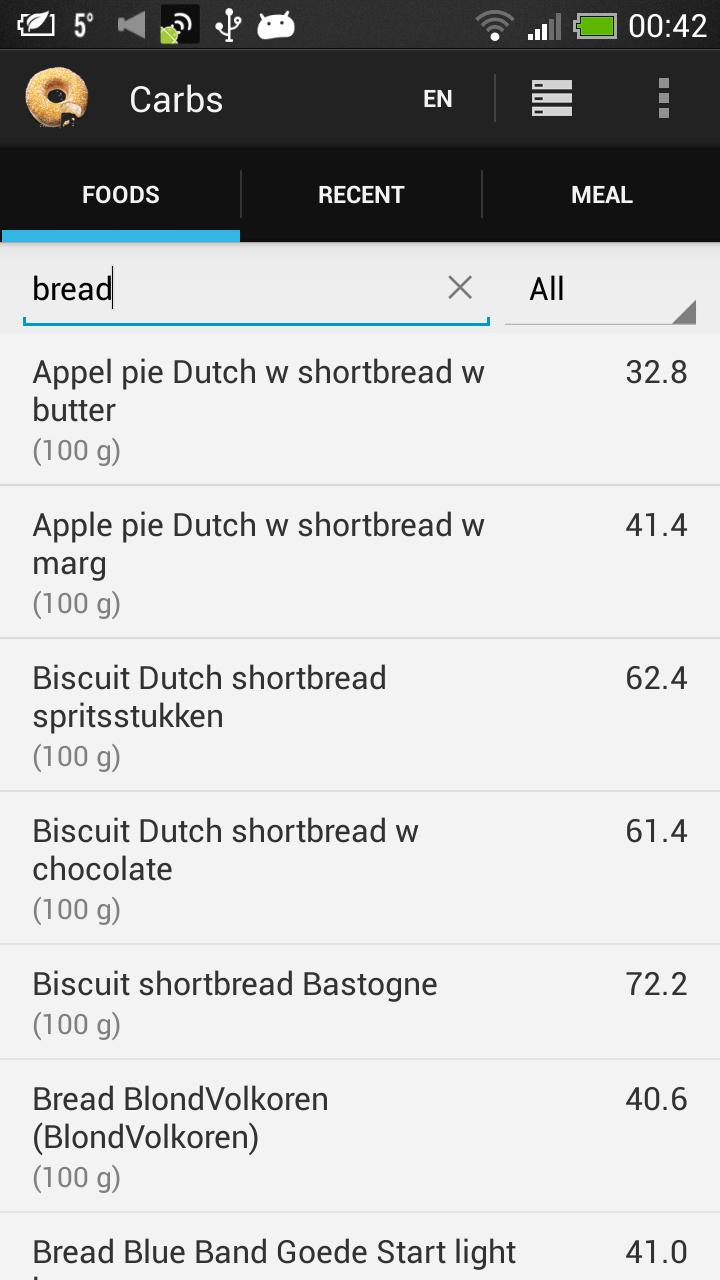
Task: Select the FOODS tab
Action: [x=120, y=194]
